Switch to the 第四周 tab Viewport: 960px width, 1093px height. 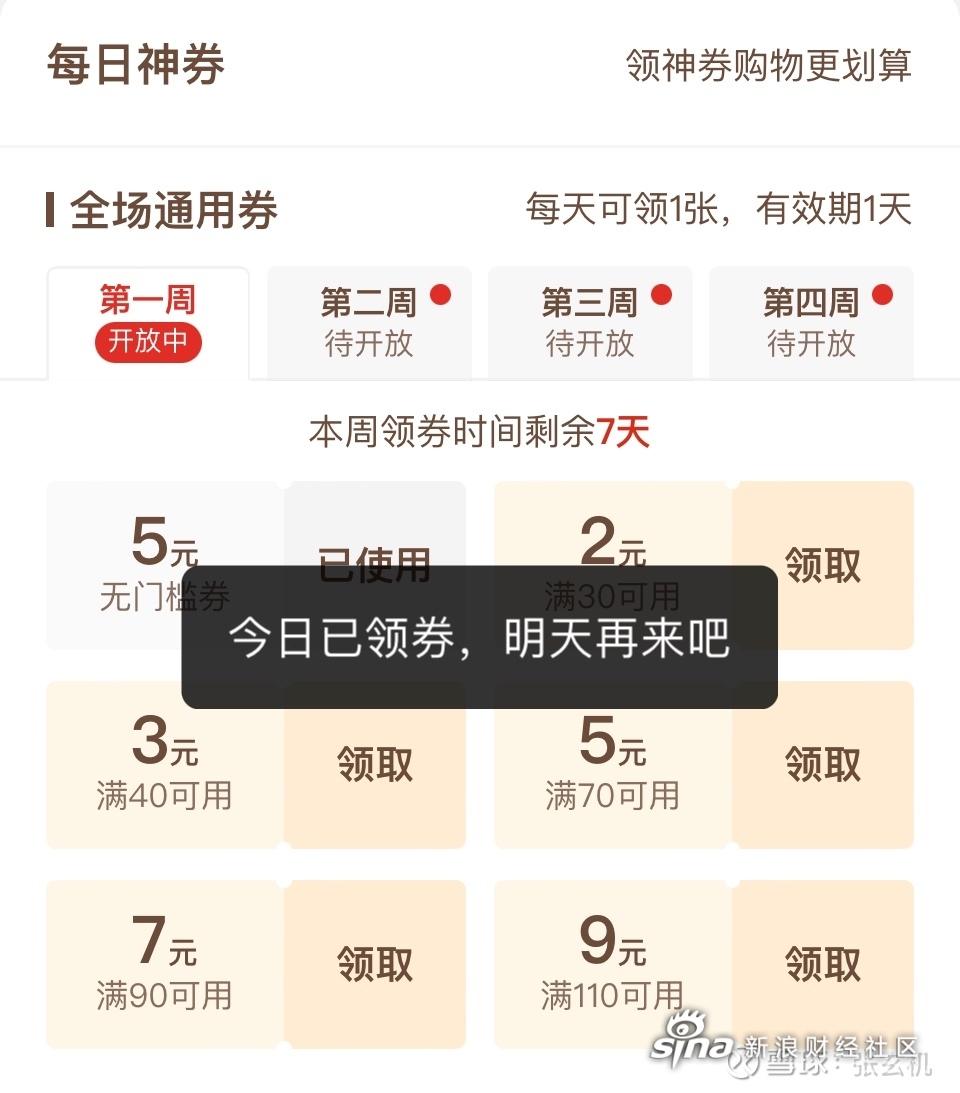[x=811, y=322]
